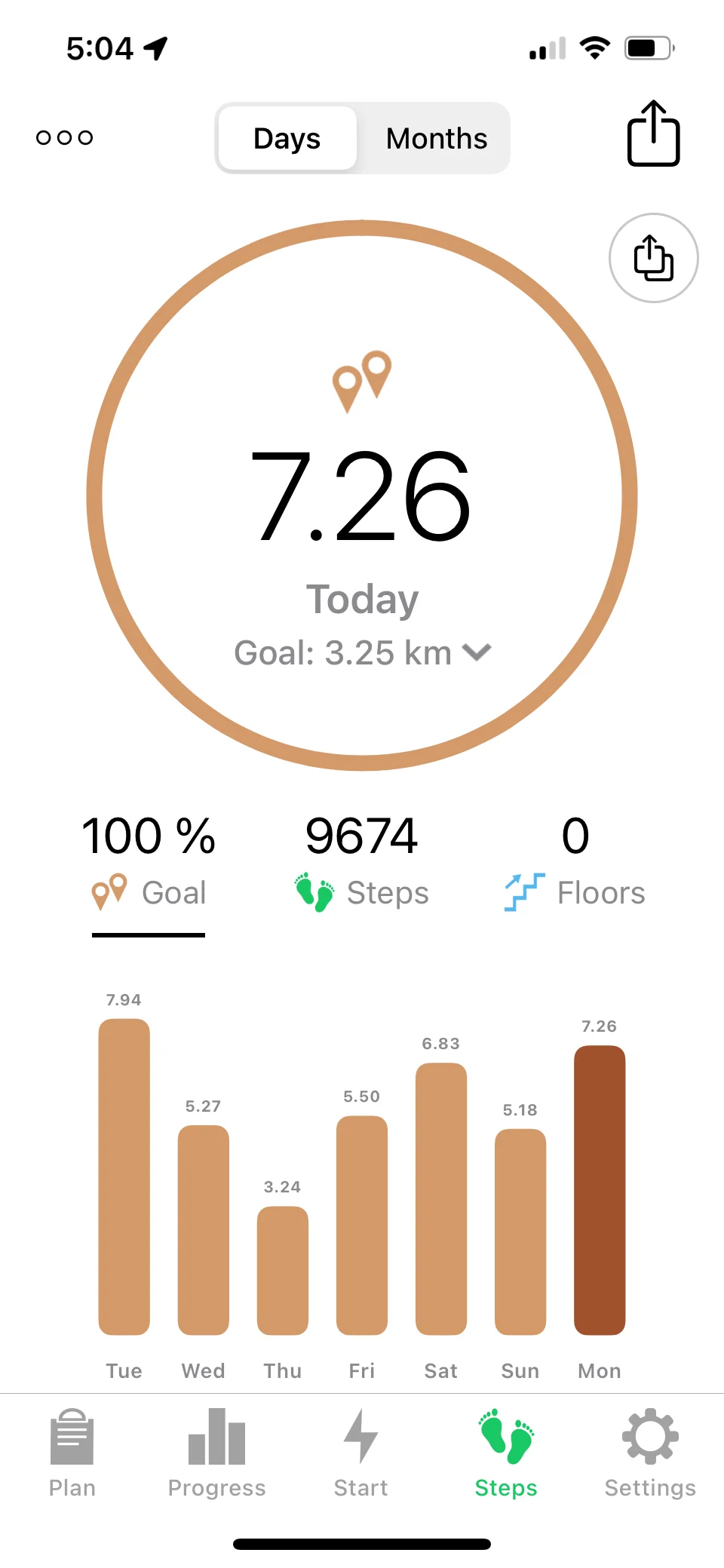
Task: Select Thursday's 3.24 bar in the chart
Action: (x=283, y=1271)
